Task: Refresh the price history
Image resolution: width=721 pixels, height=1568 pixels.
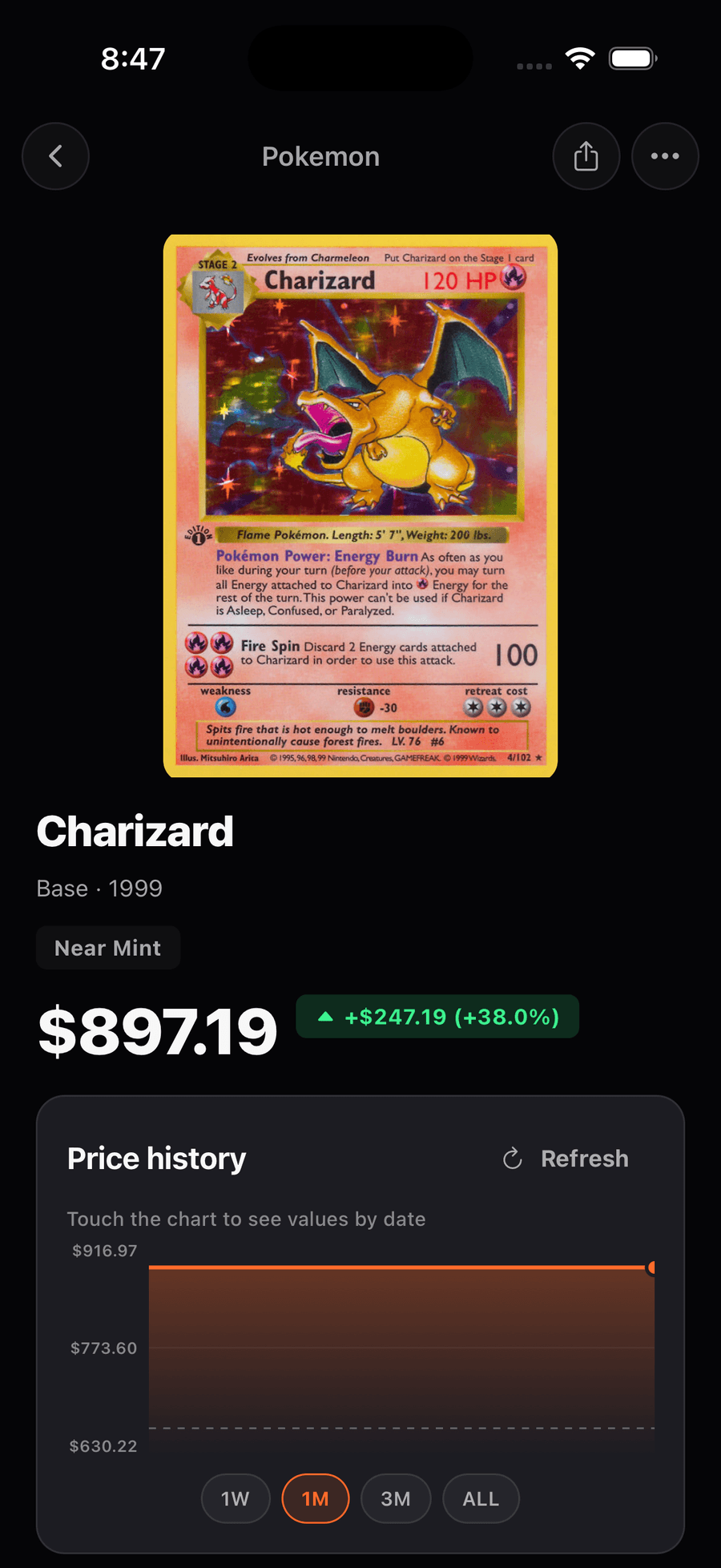Action: pos(566,1159)
